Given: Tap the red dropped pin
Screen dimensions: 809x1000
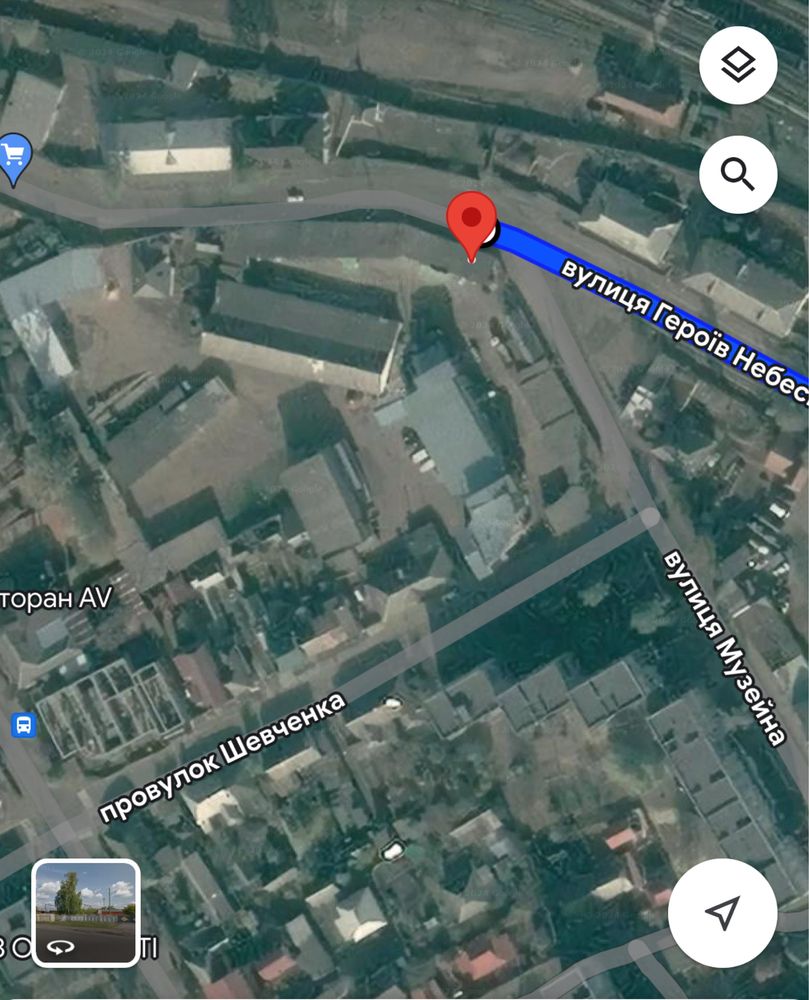Looking at the screenshot, I should pyautogui.click(x=471, y=222).
